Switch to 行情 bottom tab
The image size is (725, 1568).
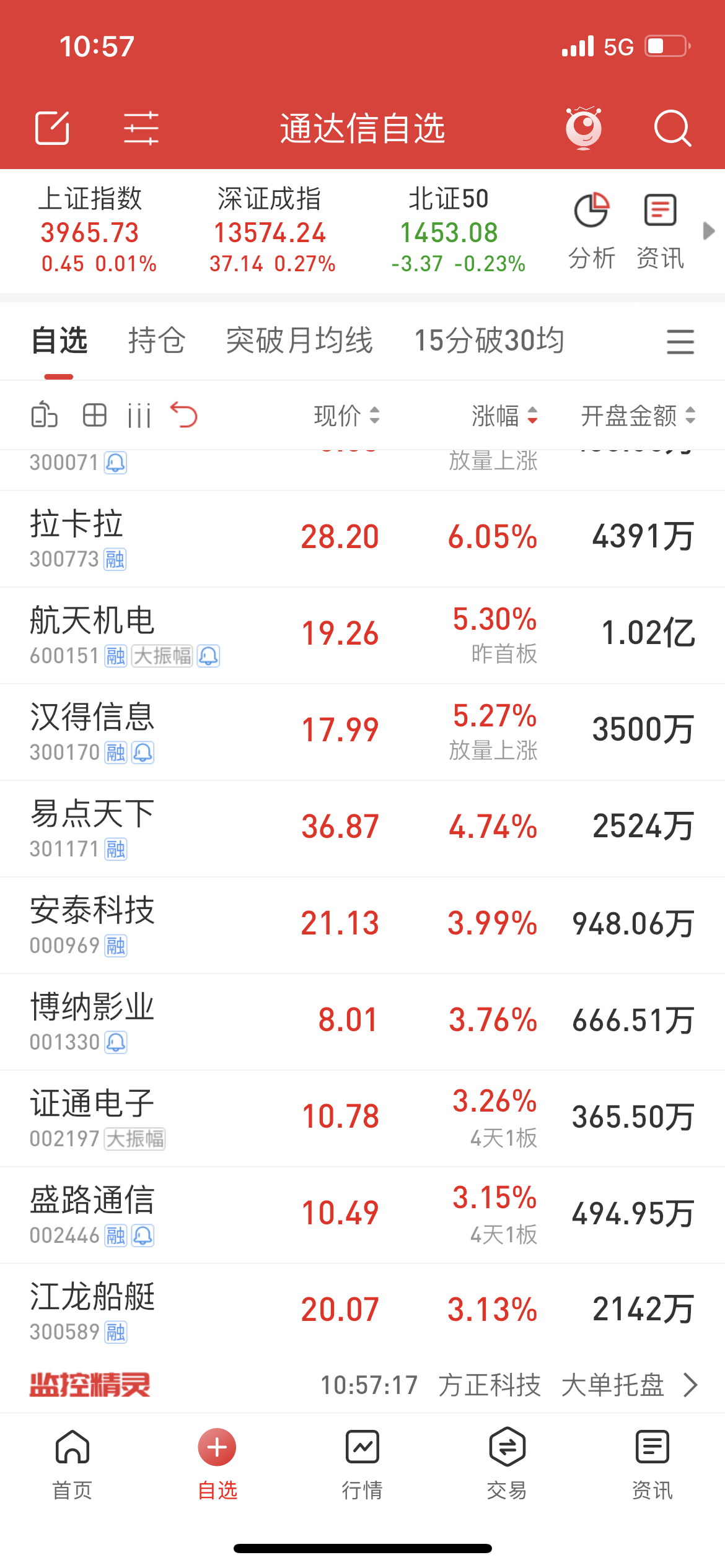point(362,1464)
